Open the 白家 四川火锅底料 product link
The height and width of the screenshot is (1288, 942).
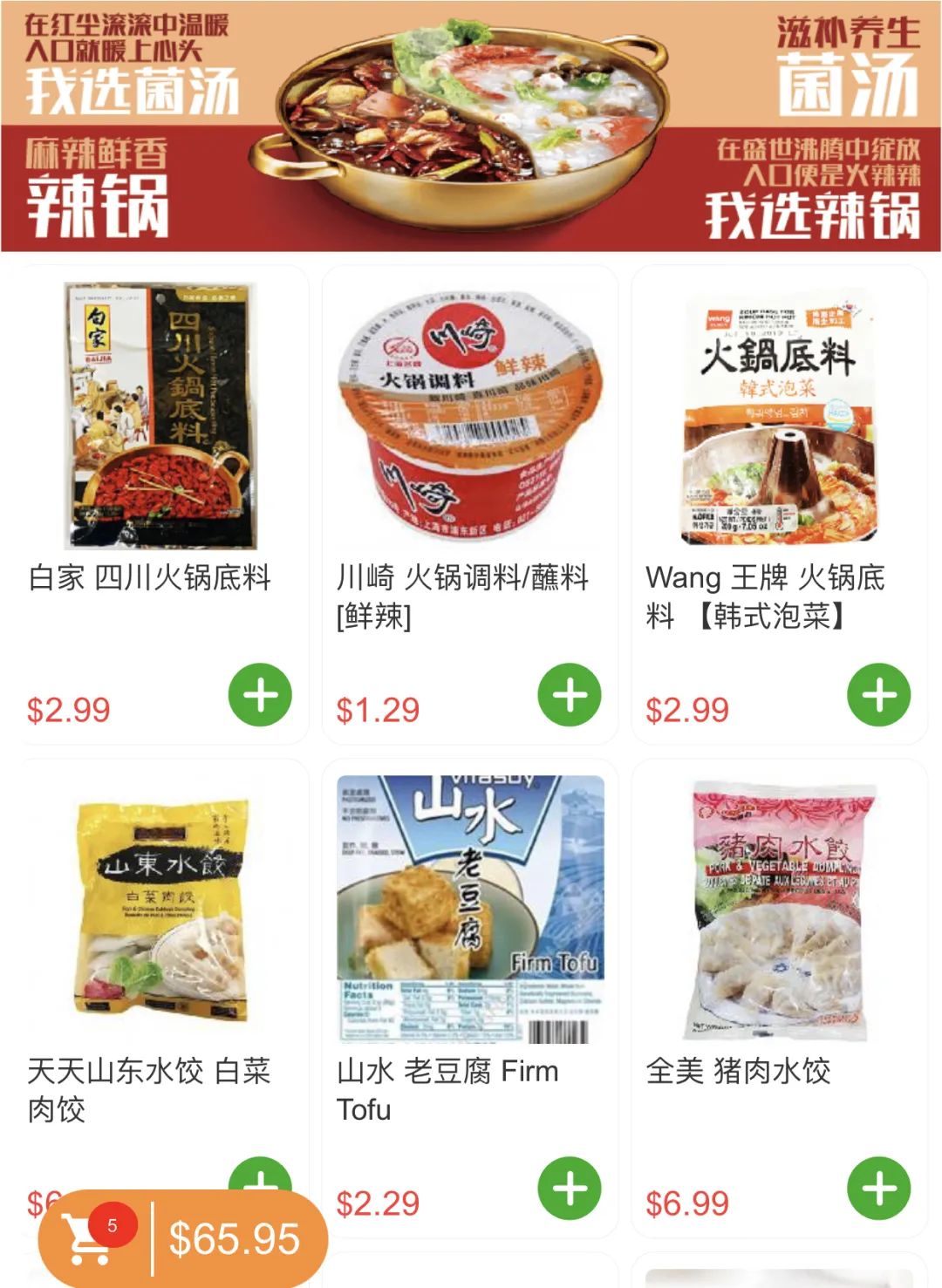tap(153, 577)
